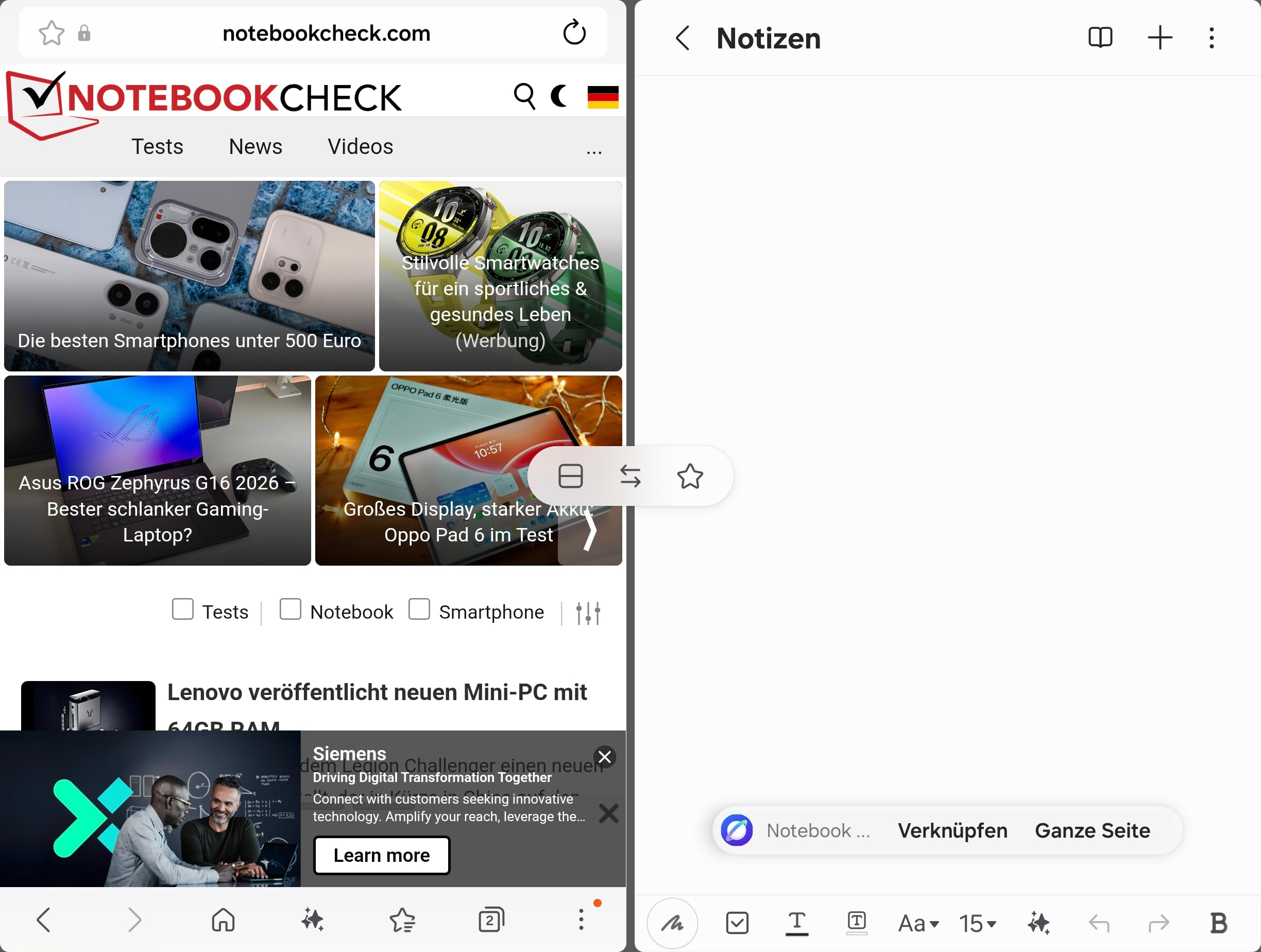Go to the browser home page
The width and height of the screenshot is (1261, 952).
click(223, 920)
